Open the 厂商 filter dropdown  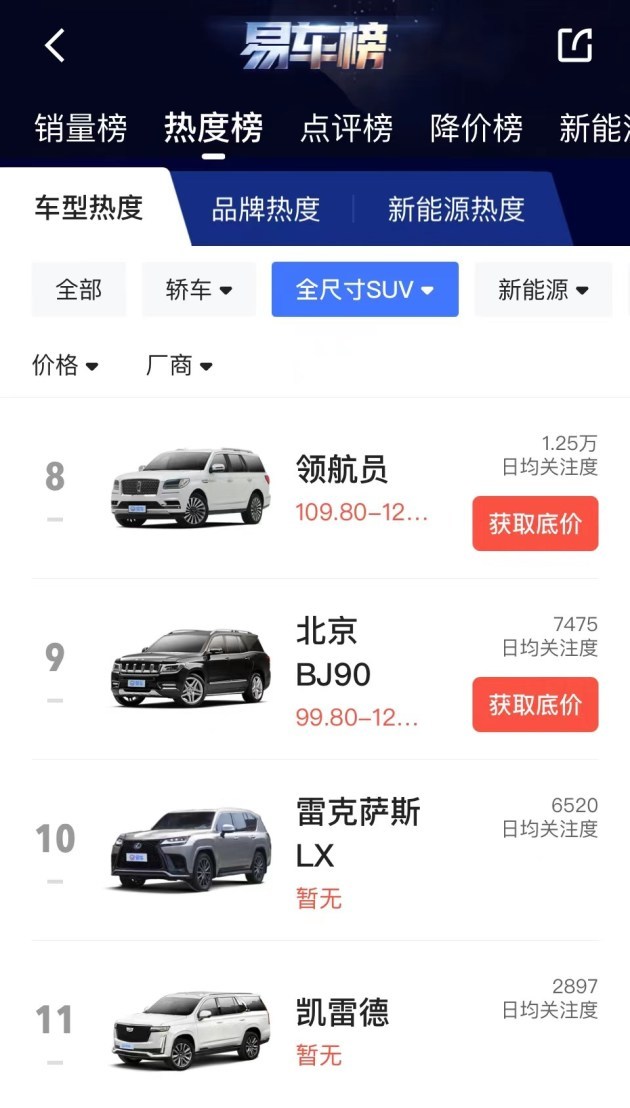179,365
